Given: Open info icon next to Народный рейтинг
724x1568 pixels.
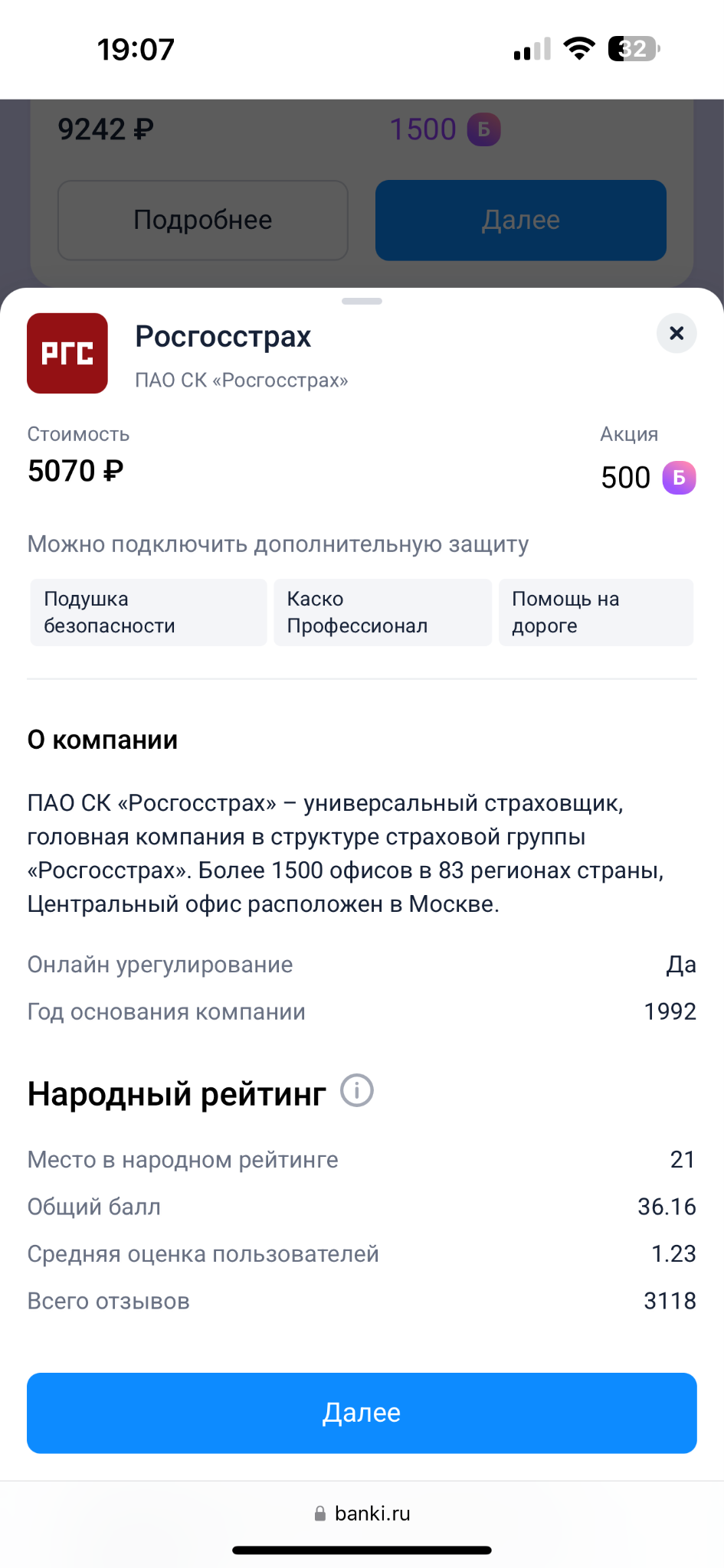Looking at the screenshot, I should click(357, 1090).
